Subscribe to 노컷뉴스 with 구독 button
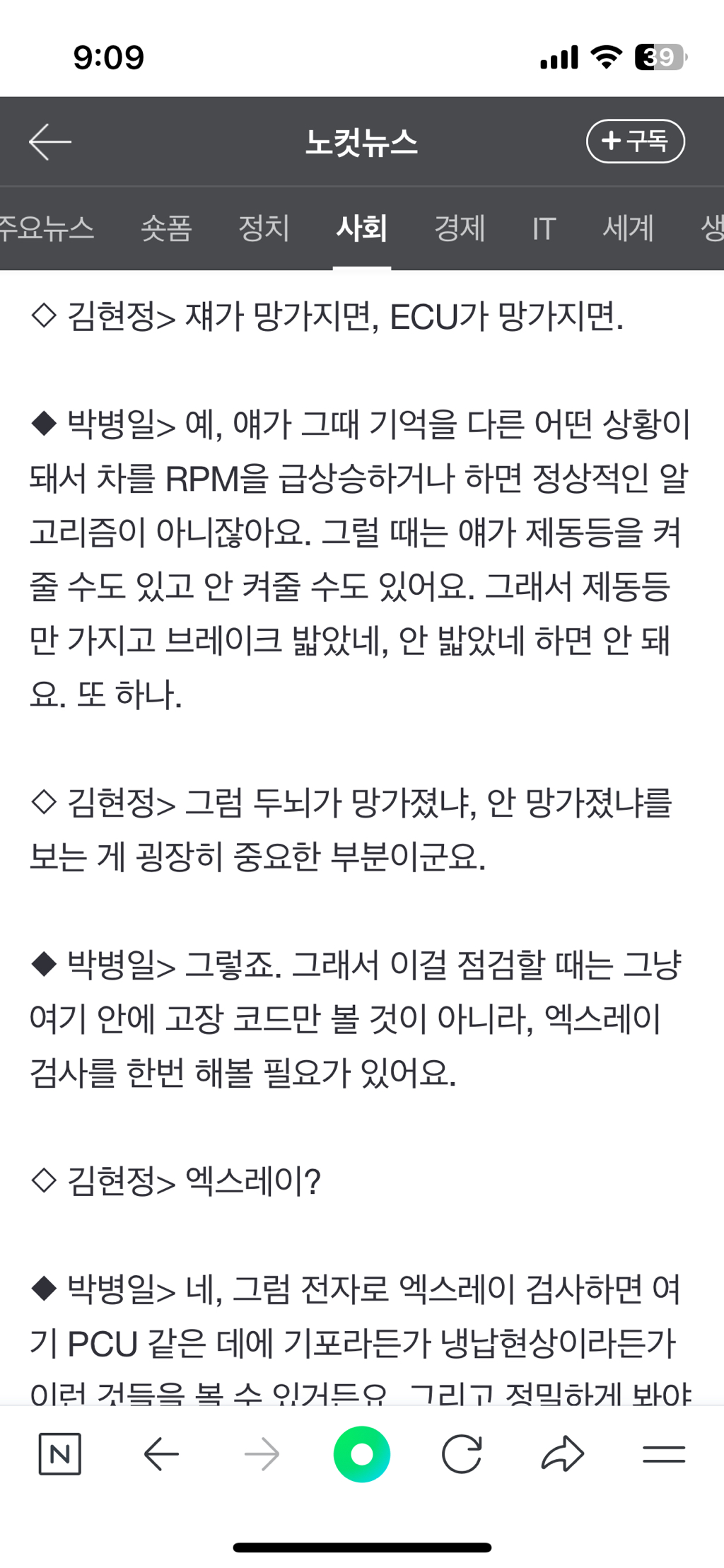 (635, 141)
